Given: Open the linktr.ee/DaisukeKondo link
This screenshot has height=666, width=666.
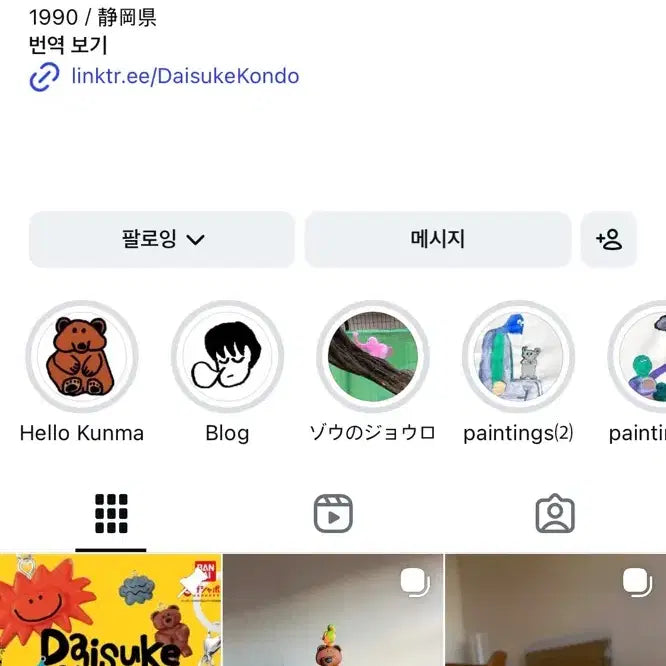Looking at the screenshot, I should coord(185,76).
